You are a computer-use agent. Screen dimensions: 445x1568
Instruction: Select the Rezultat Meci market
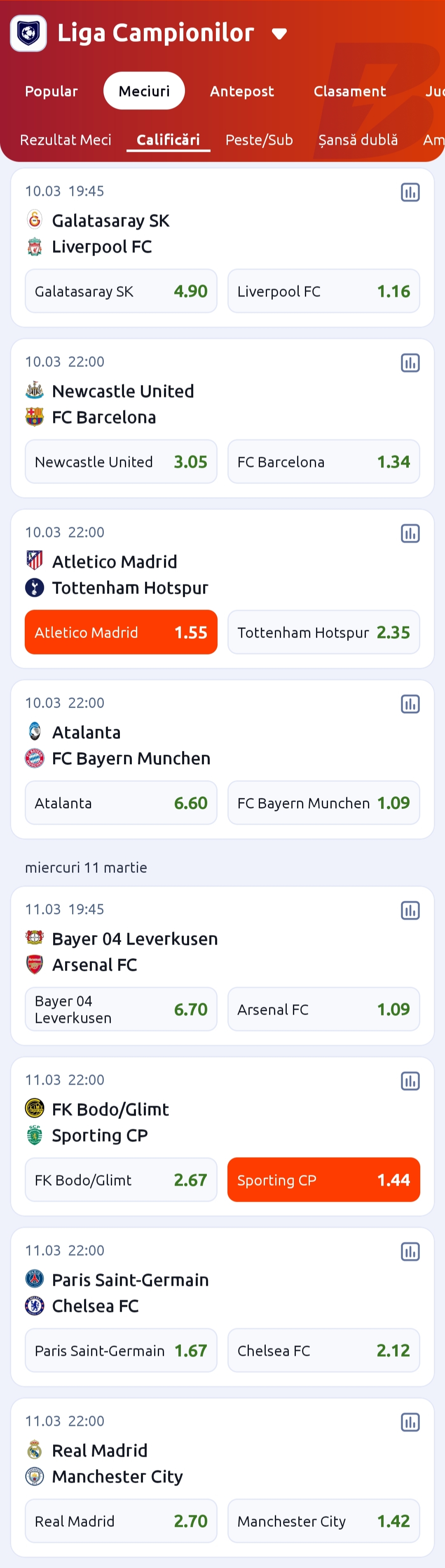pyautogui.click(x=65, y=140)
